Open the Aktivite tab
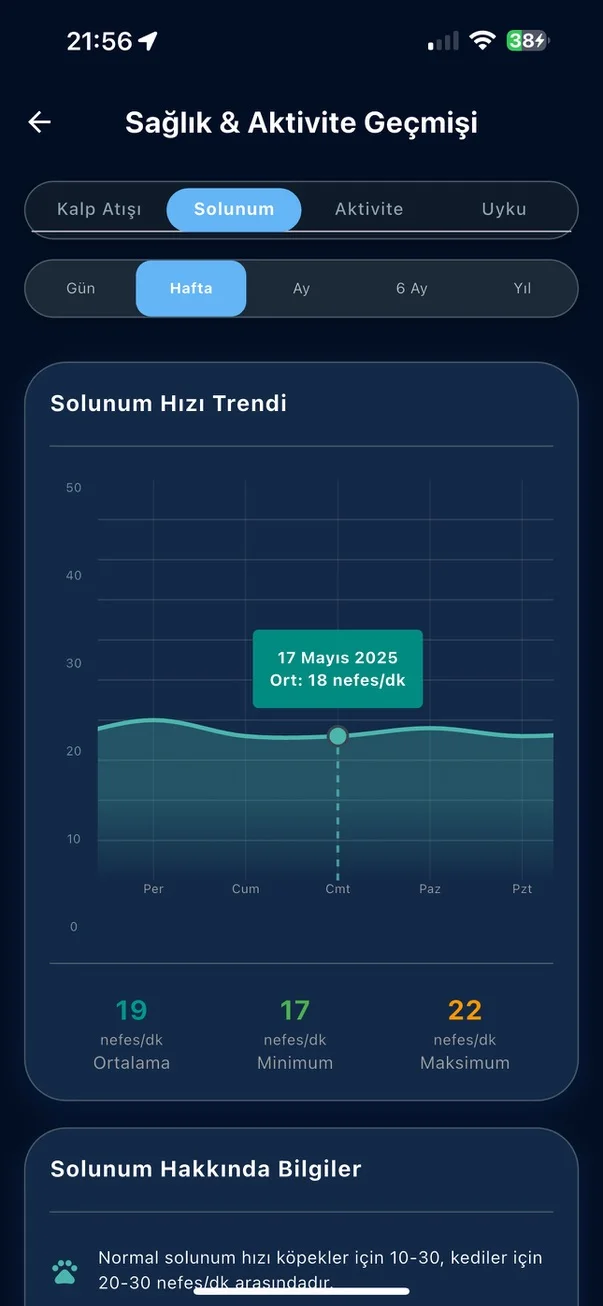 (x=369, y=209)
